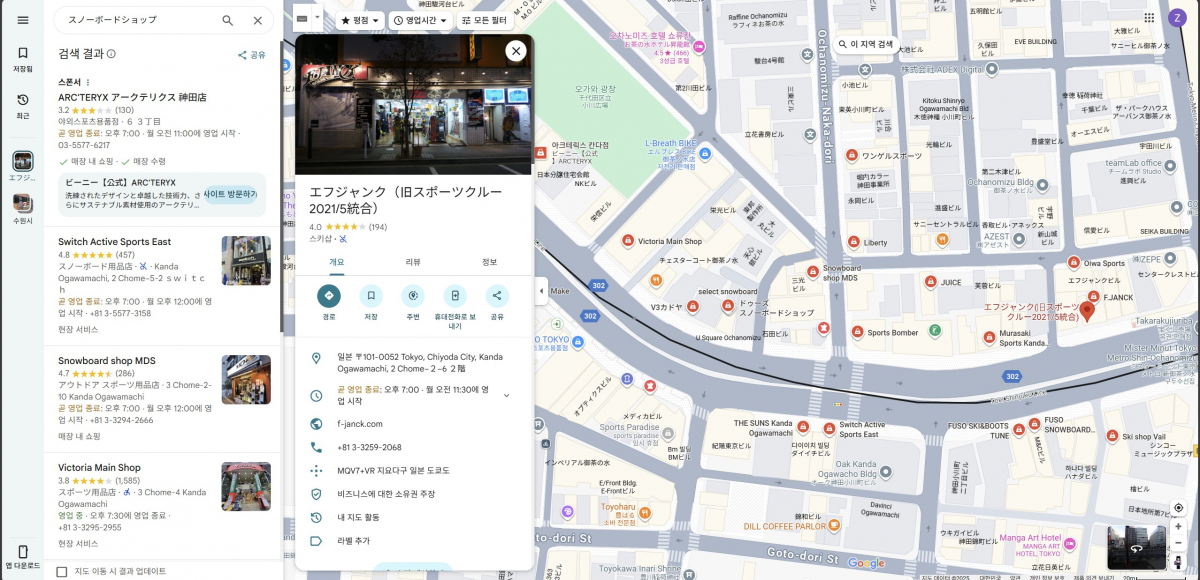
Task: Share the search results with 공유
Action: (x=252, y=55)
